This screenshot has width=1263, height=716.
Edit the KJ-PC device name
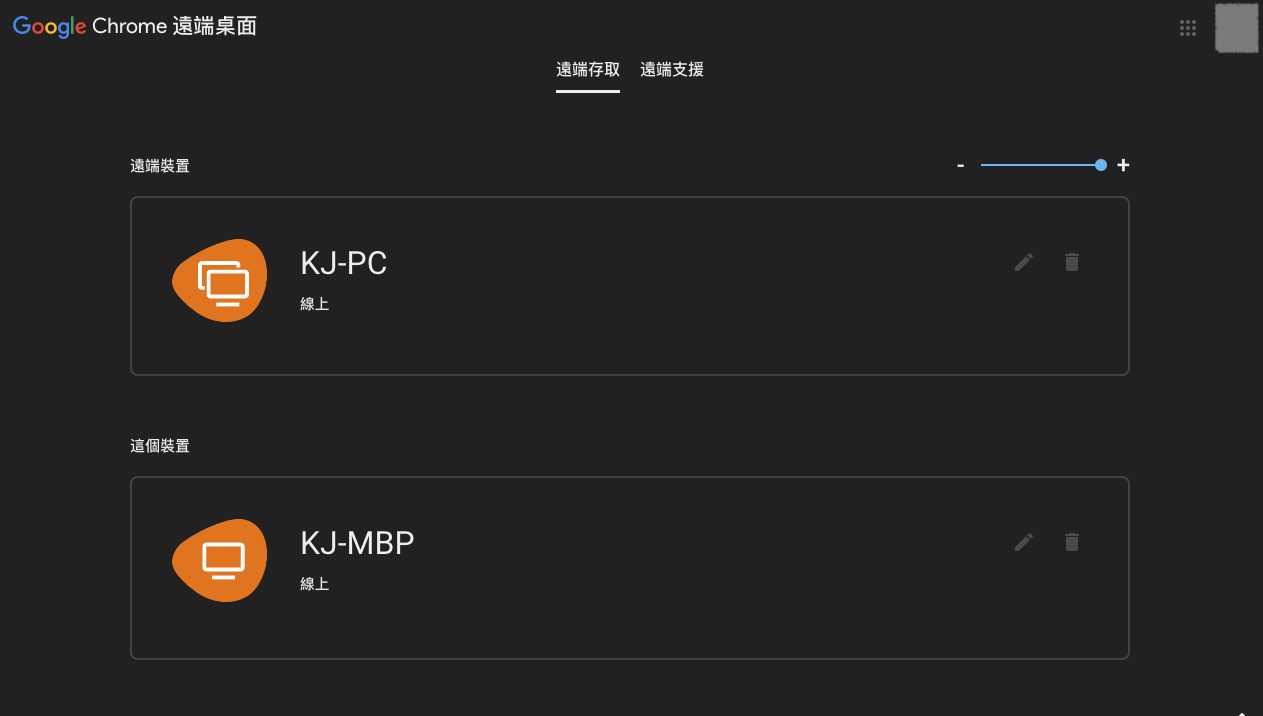(x=1024, y=262)
